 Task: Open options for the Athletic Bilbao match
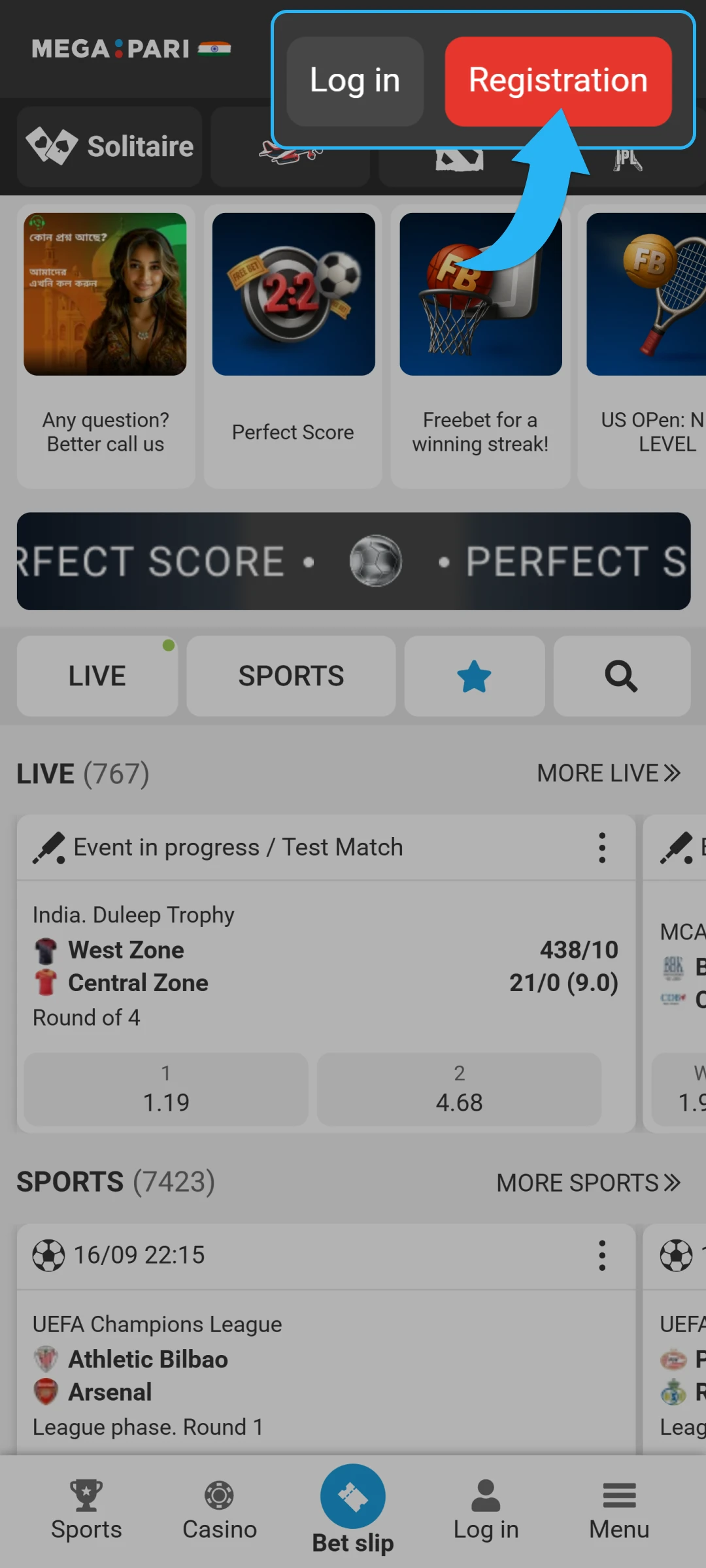pyautogui.click(x=602, y=1255)
